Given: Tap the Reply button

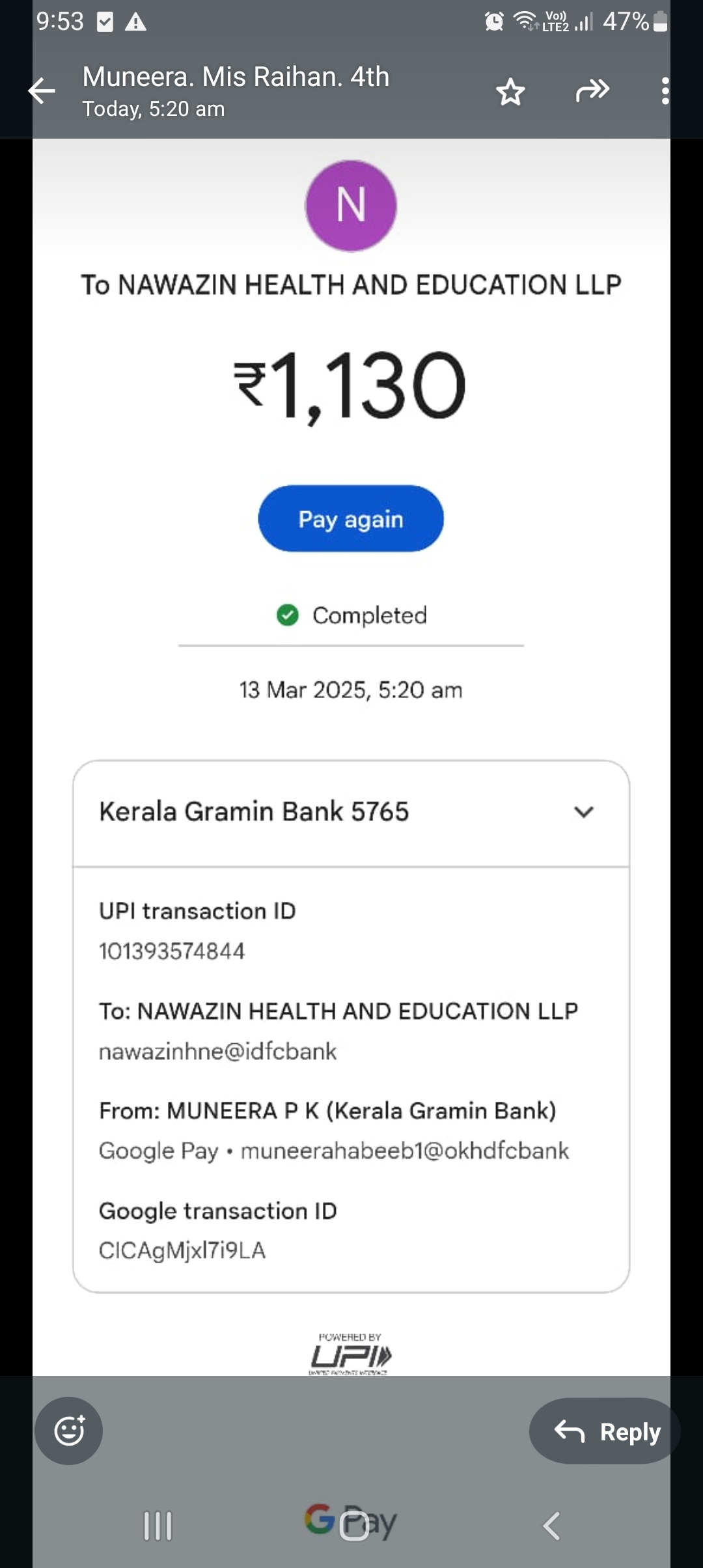Looking at the screenshot, I should pyautogui.click(x=605, y=1431).
